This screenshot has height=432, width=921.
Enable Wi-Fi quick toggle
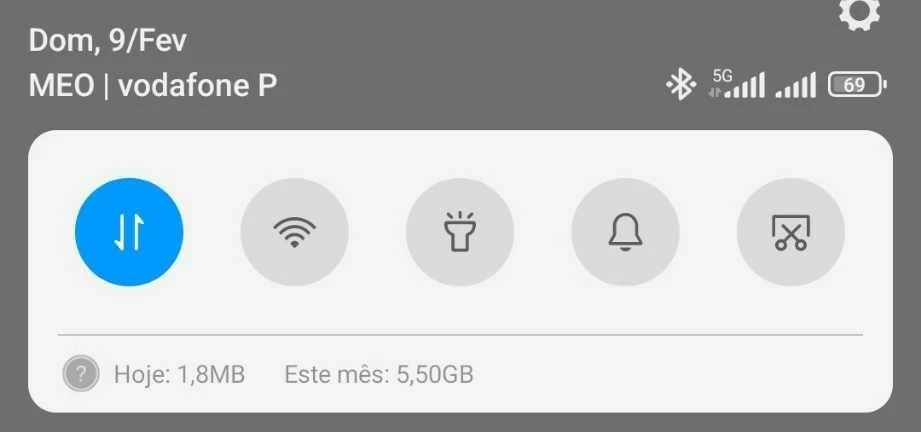pos(294,233)
